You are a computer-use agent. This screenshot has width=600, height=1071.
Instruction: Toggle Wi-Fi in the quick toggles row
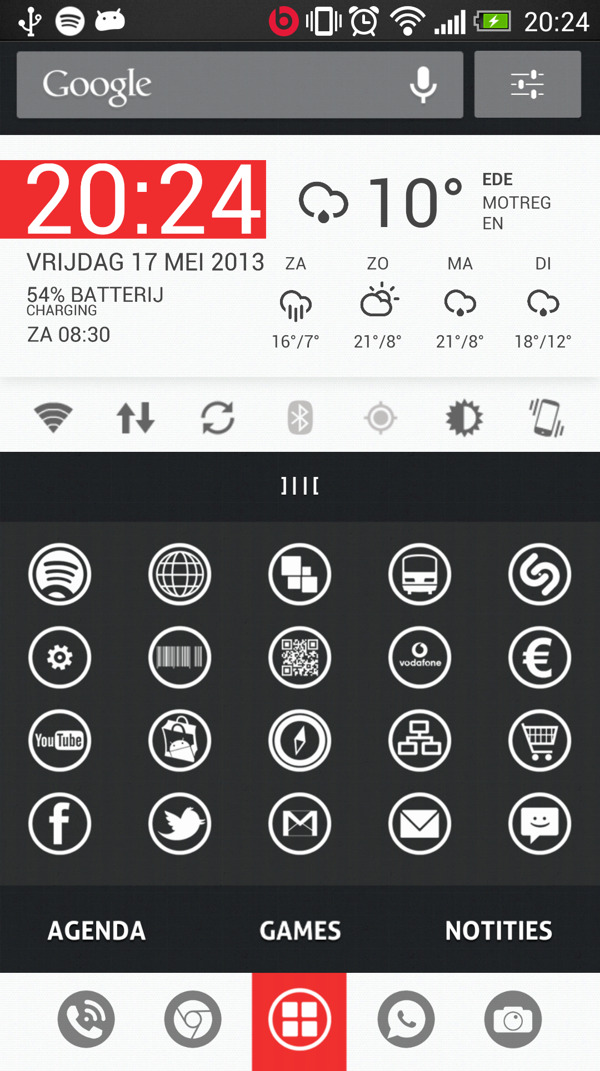[53, 417]
